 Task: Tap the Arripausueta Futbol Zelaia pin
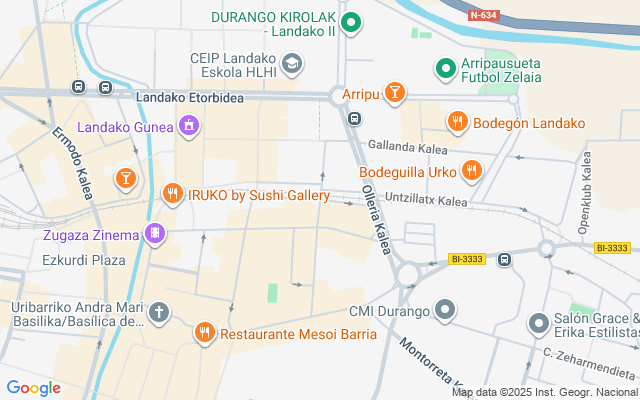click(446, 69)
